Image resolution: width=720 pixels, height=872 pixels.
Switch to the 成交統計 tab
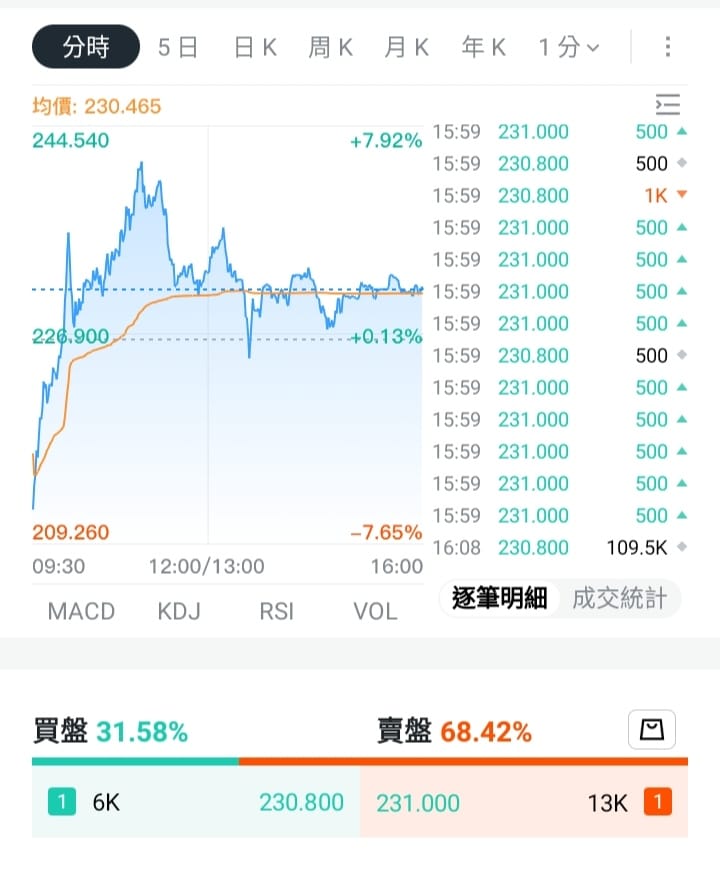pyautogui.click(x=618, y=599)
